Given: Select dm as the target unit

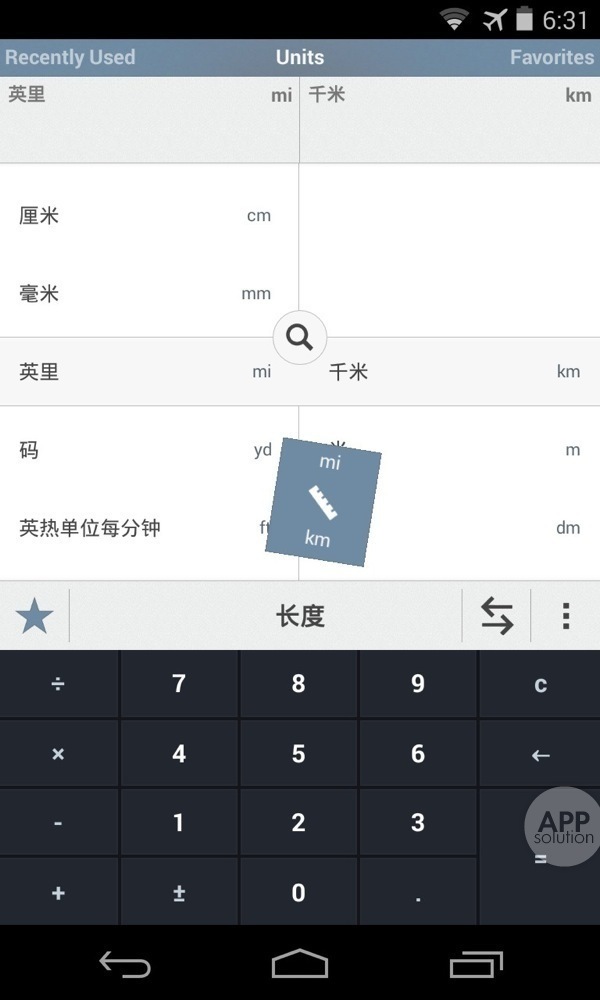Looking at the screenshot, I should click(500, 528).
